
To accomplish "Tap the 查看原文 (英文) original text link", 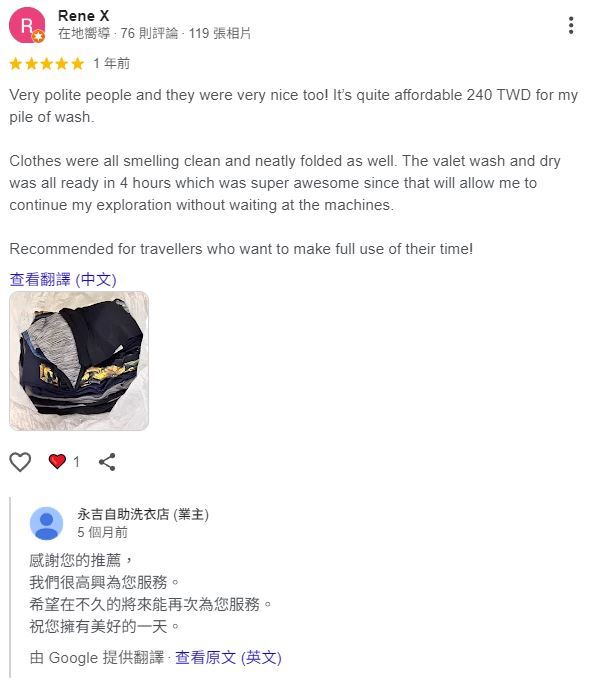I will coord(229,657).
